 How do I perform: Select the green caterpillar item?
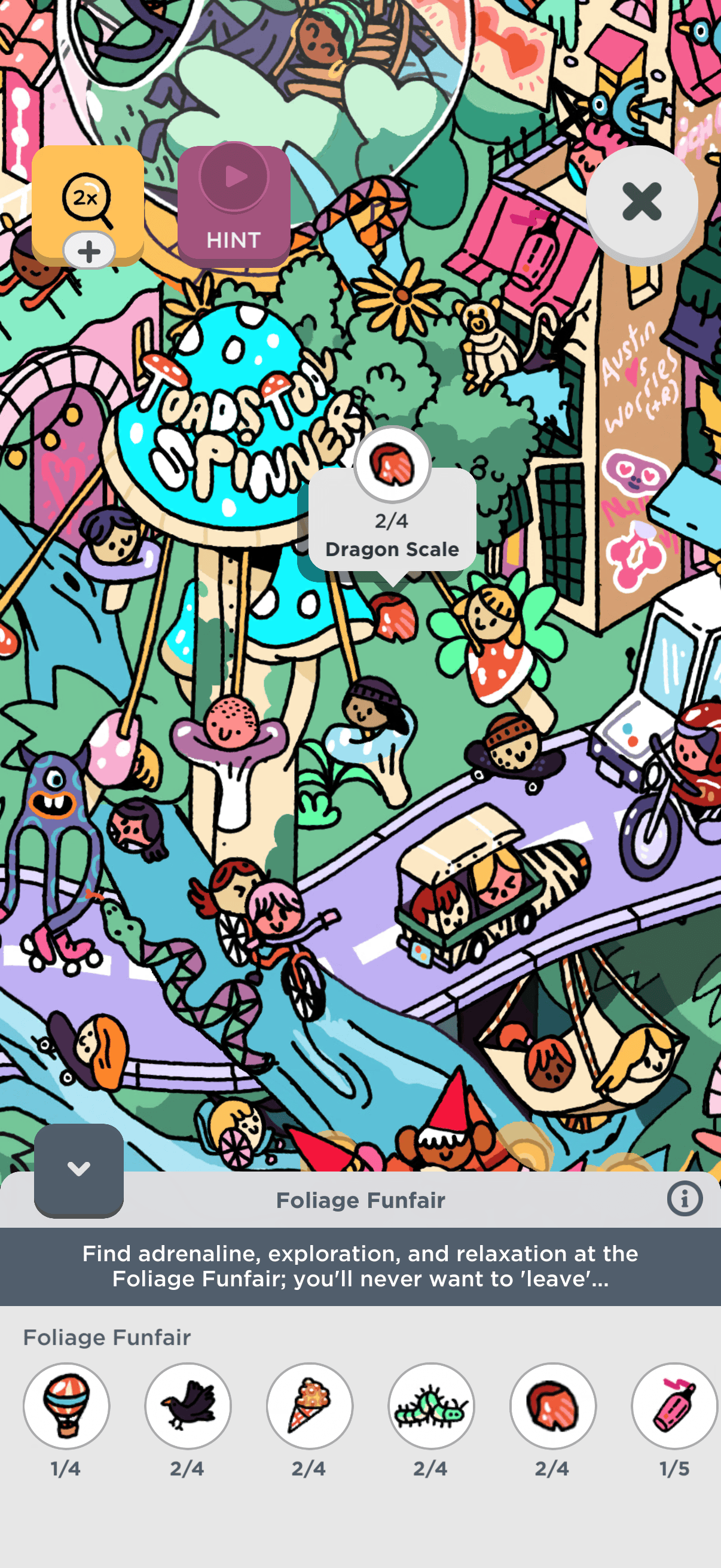[432, 1405]
